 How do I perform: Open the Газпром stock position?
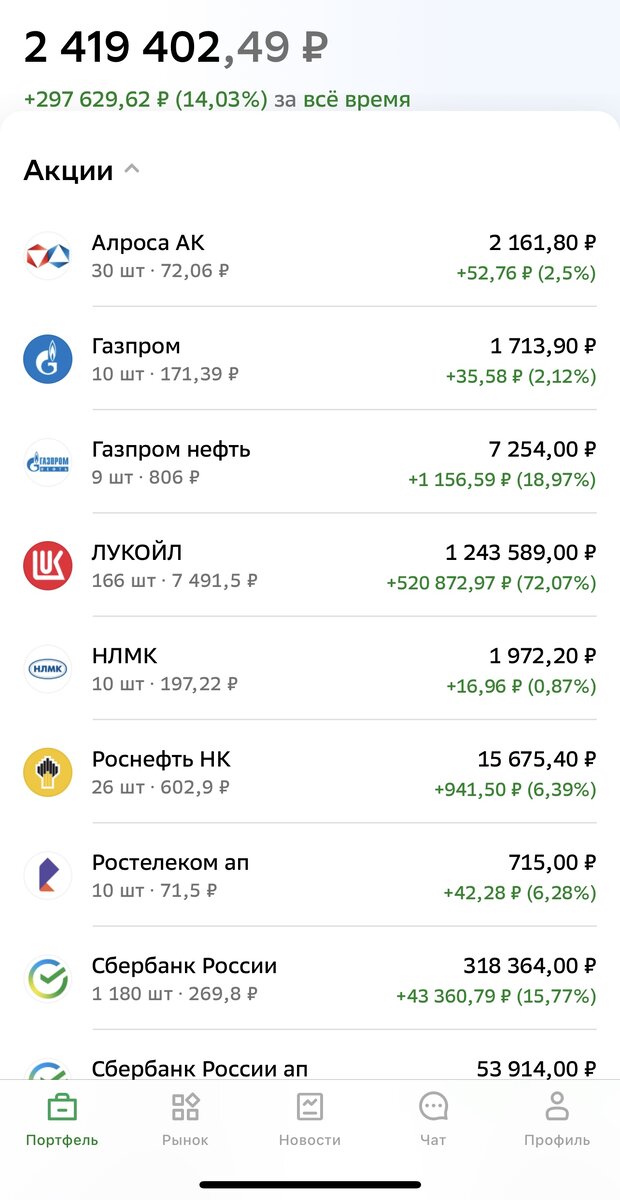pos(310,359)
